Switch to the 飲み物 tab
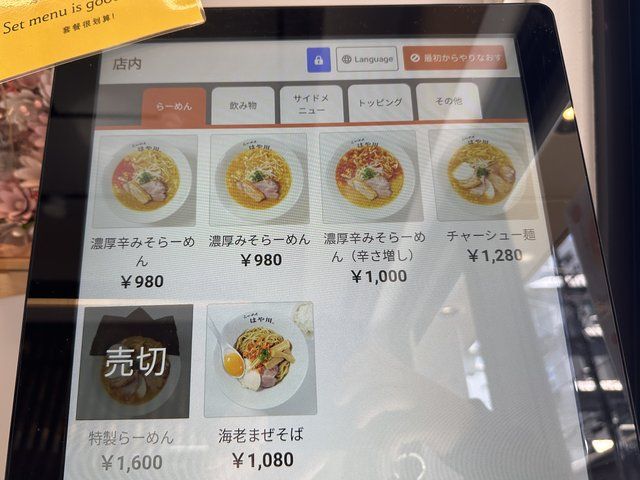 242,104
